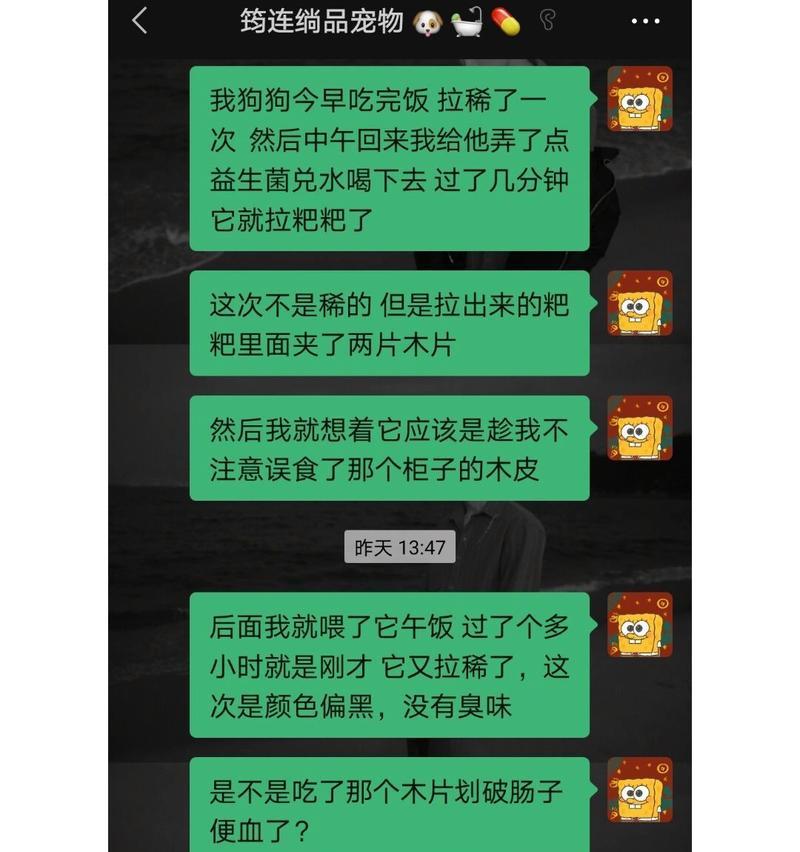This screenshot has width=800, height=852.
Task: Tap avatar next to the 便血了 message
Action: click(x=639, y=790)
